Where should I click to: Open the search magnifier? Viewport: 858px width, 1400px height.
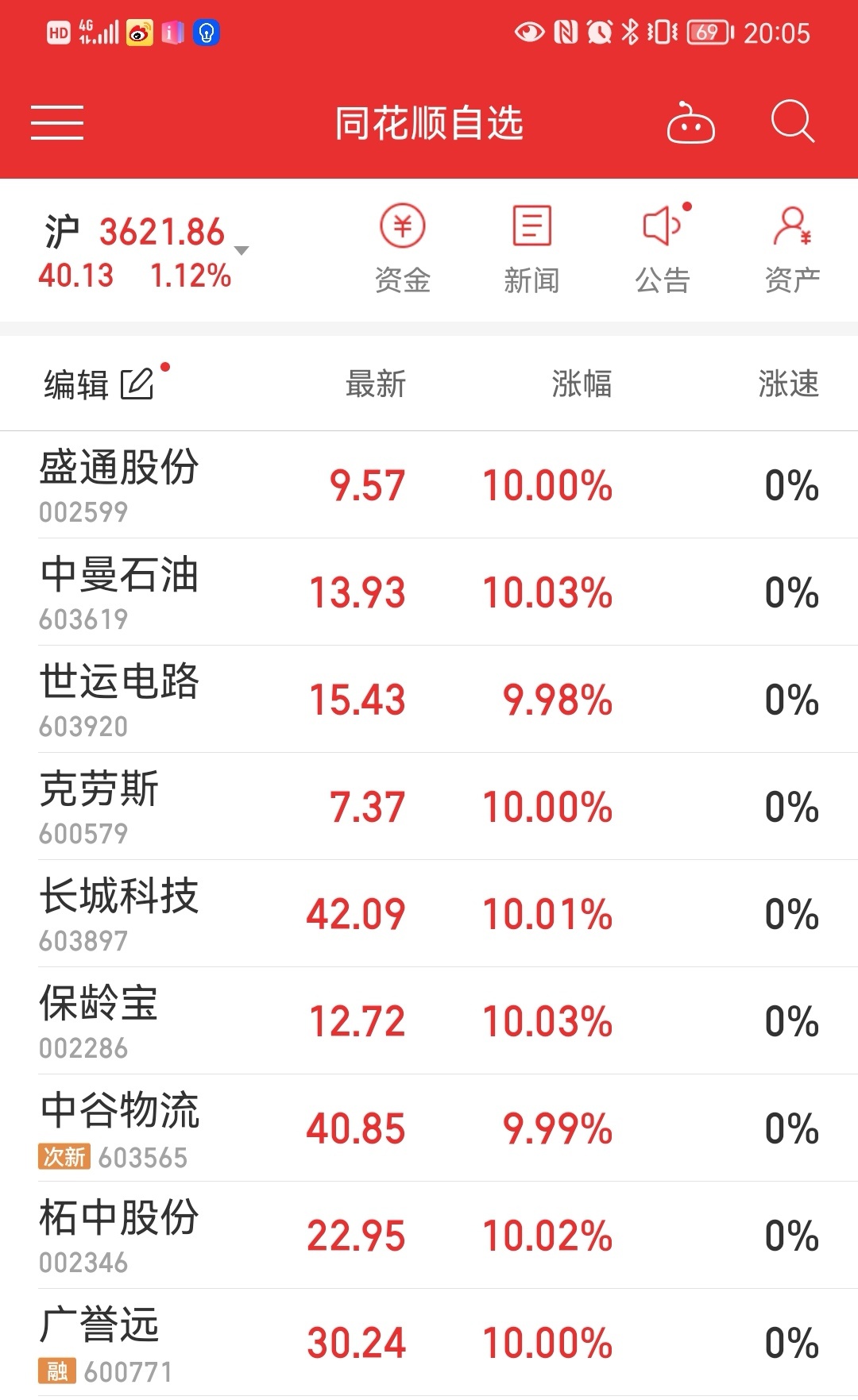[x=793, y=121]
